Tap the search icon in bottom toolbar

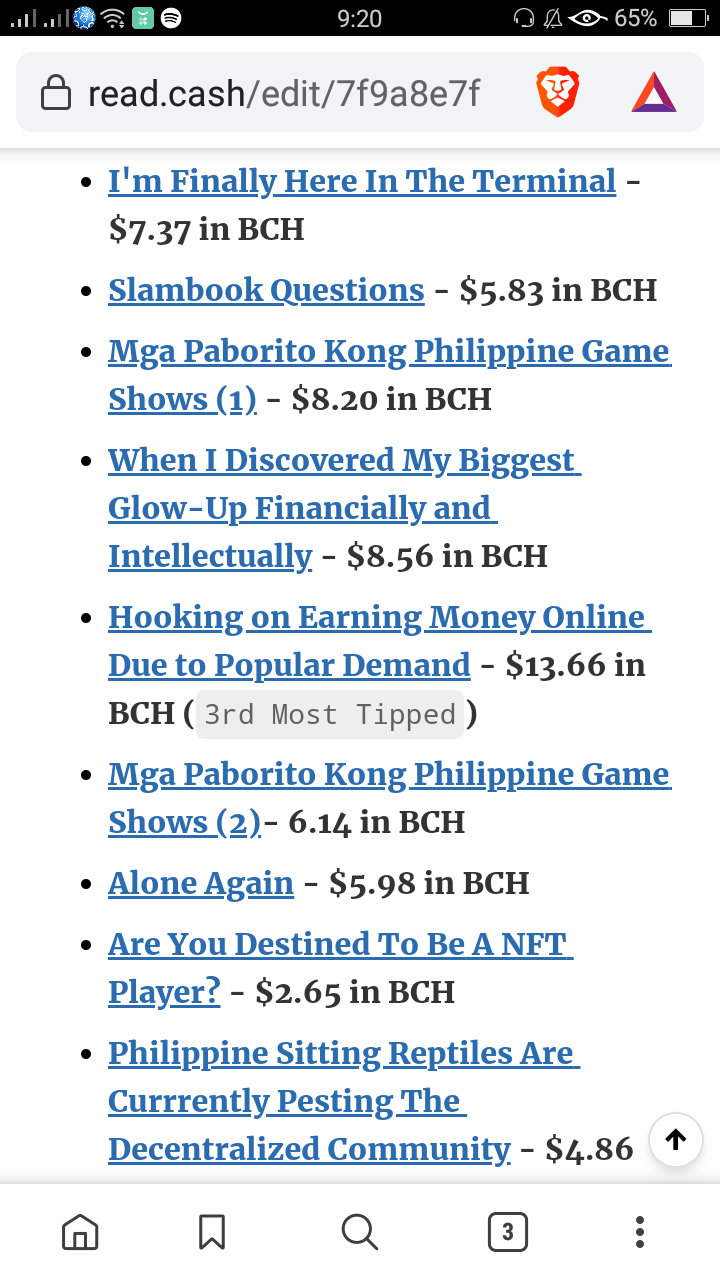click(x=359, y=1232)
